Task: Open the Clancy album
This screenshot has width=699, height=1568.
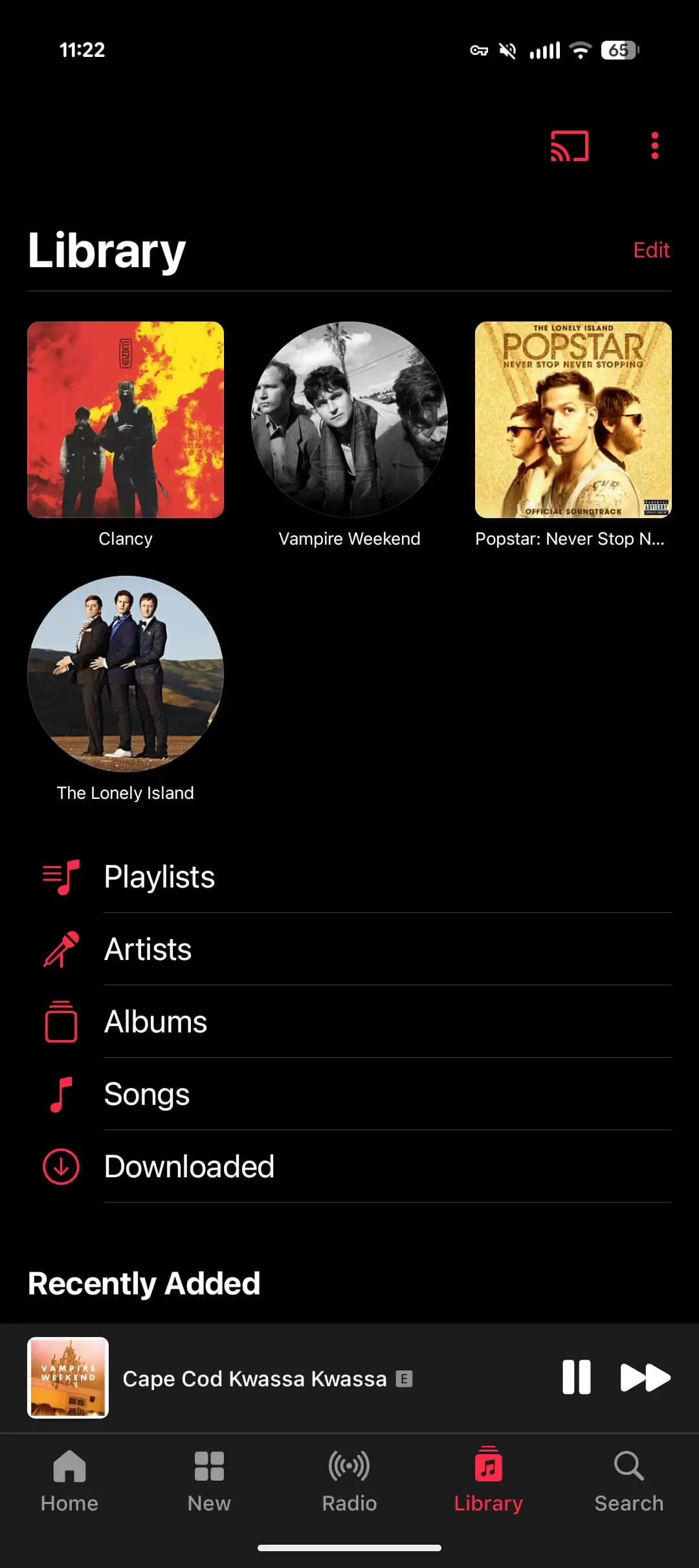Action: [125, 420]
